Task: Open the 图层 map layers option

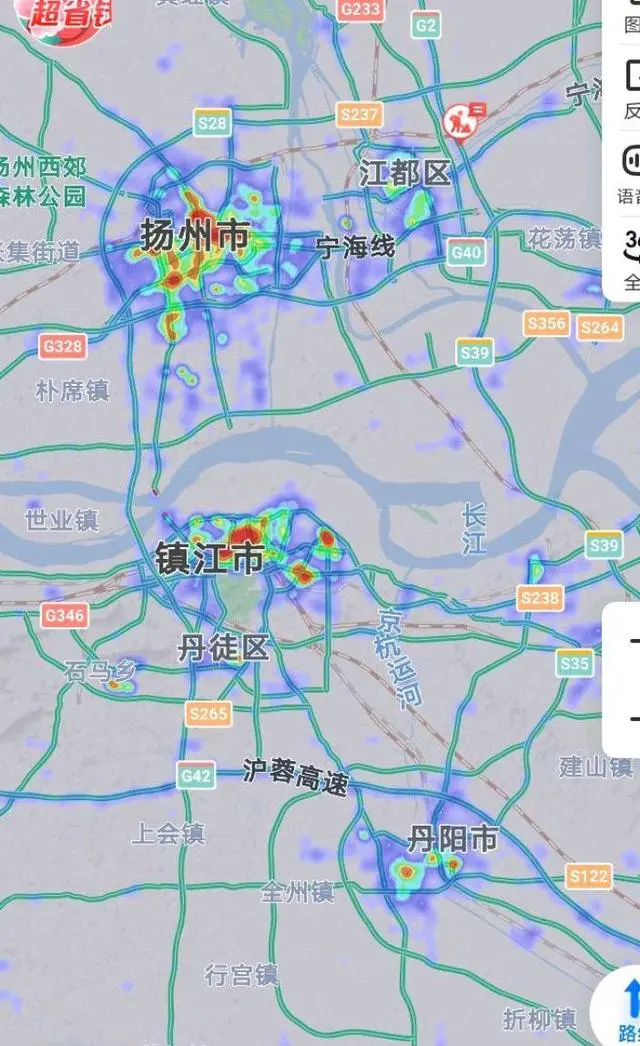Action: pos(631,19)
